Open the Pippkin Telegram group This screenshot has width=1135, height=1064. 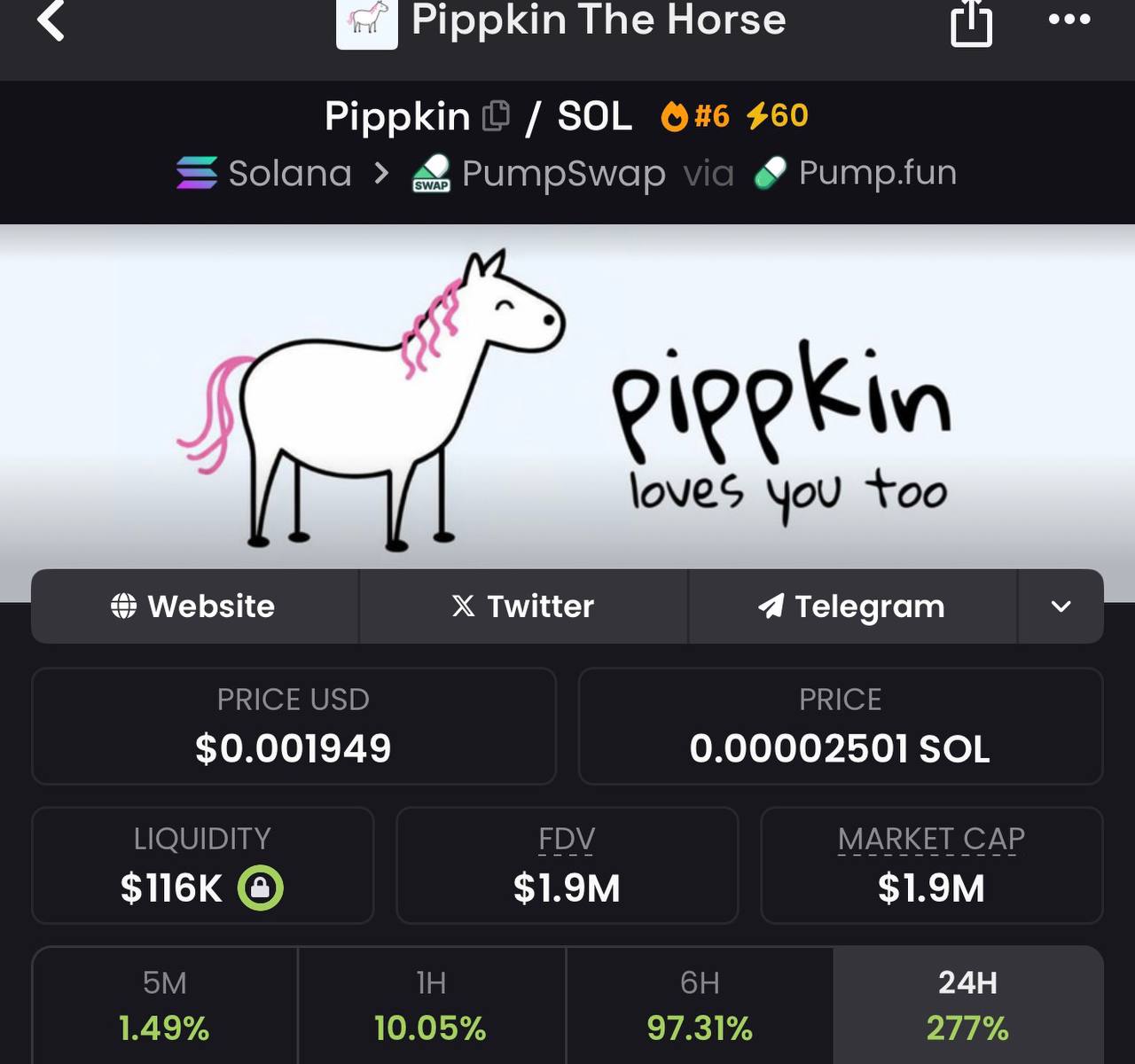coord(852,606)
